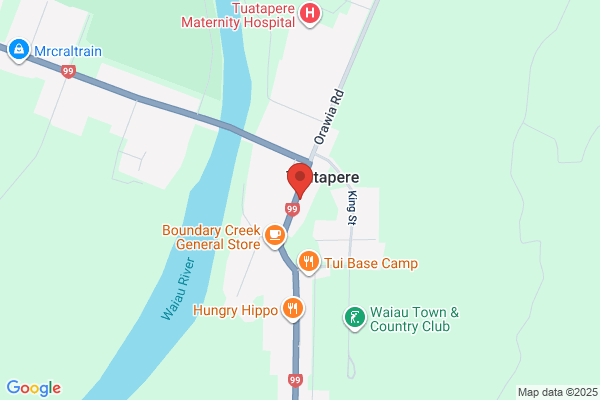600x400 pixels.
Task: Open Tuatapere Maternity Hospital marker
Action: (310, 15)
